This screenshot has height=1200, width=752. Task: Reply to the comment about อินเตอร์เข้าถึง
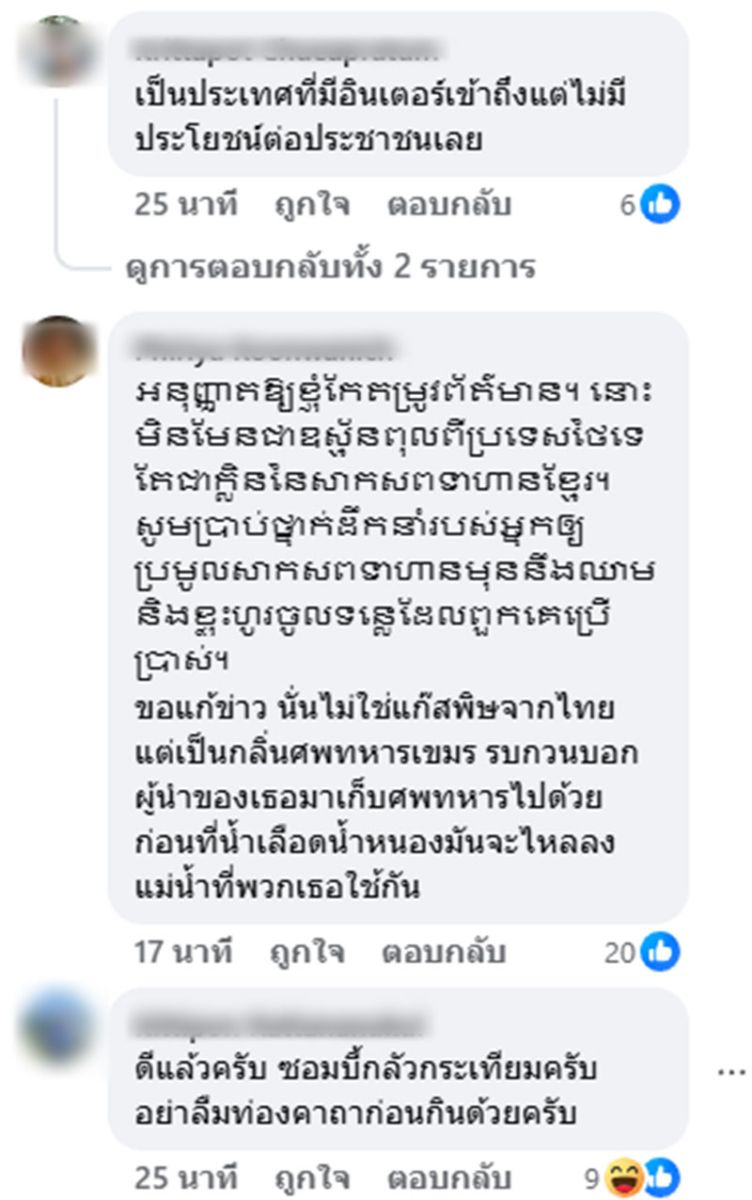tap(449, 205)
